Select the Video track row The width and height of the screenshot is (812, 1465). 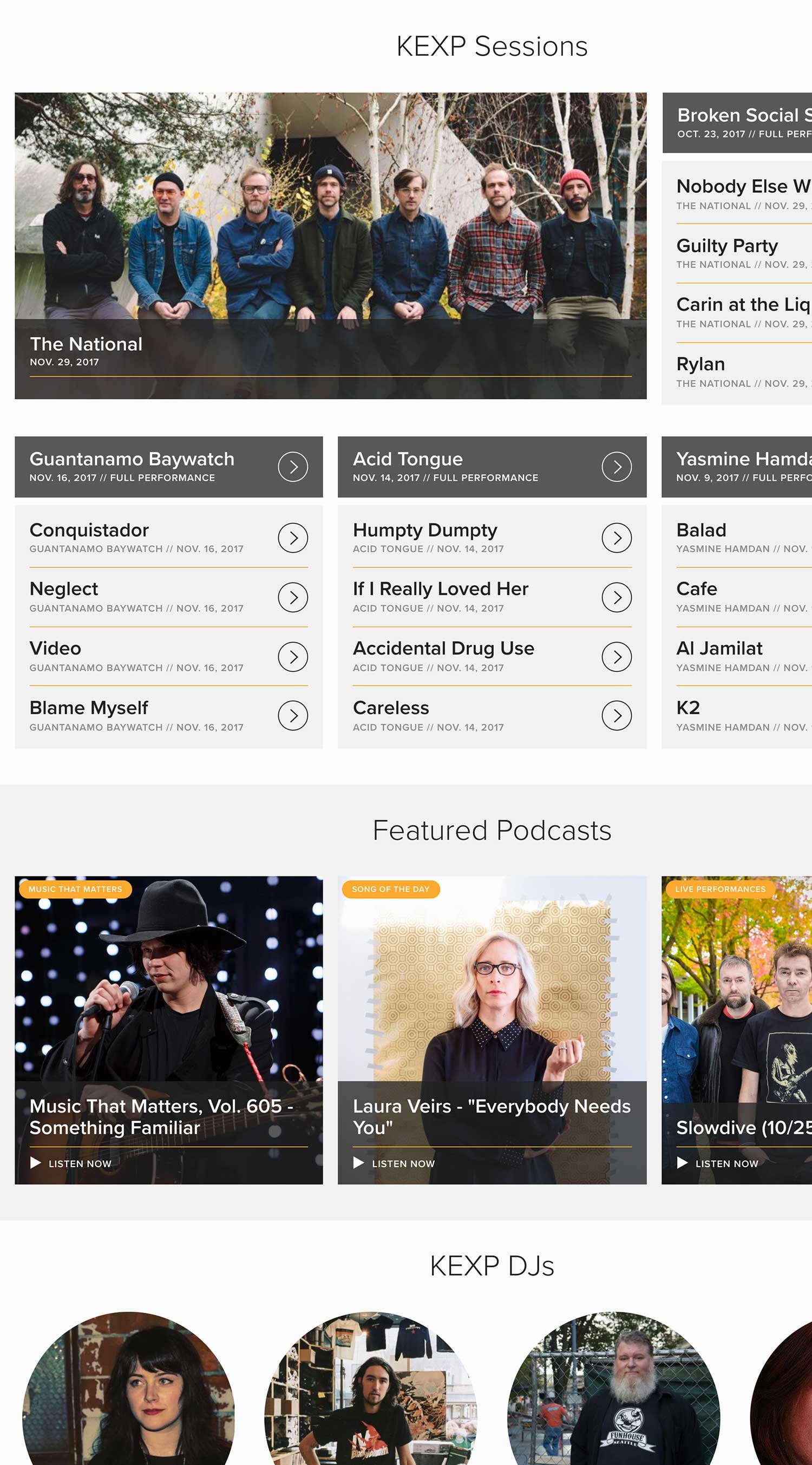(168, 656)
